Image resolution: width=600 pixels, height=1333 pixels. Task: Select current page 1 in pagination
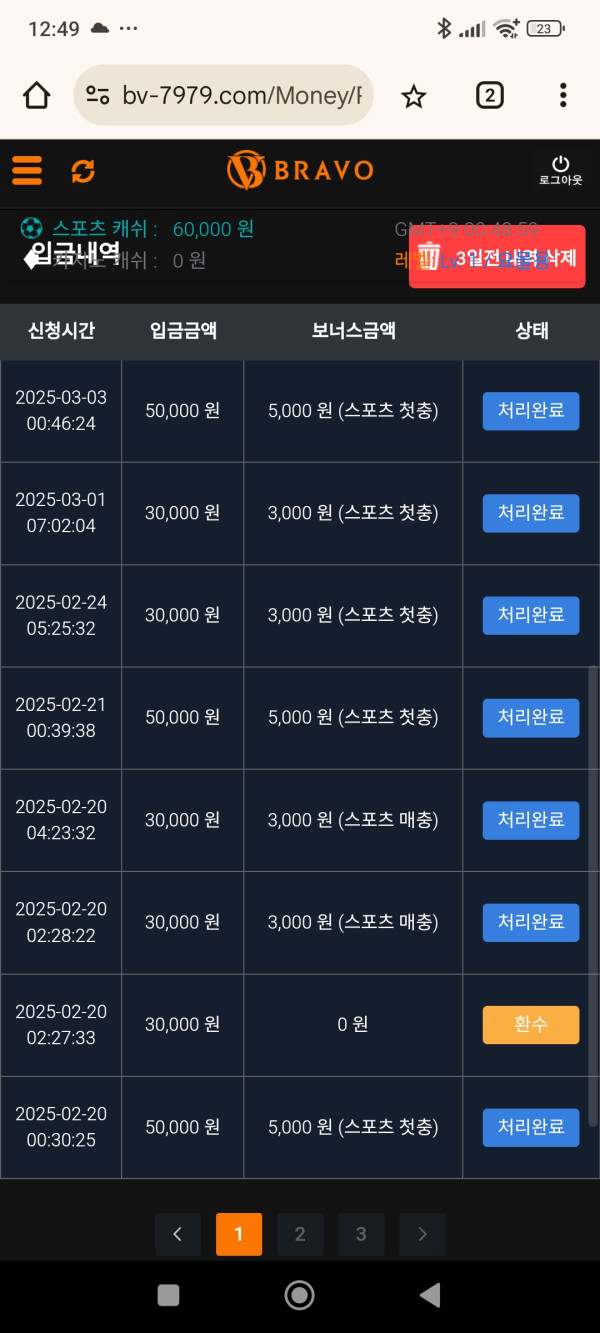[x=239, y=1234]
